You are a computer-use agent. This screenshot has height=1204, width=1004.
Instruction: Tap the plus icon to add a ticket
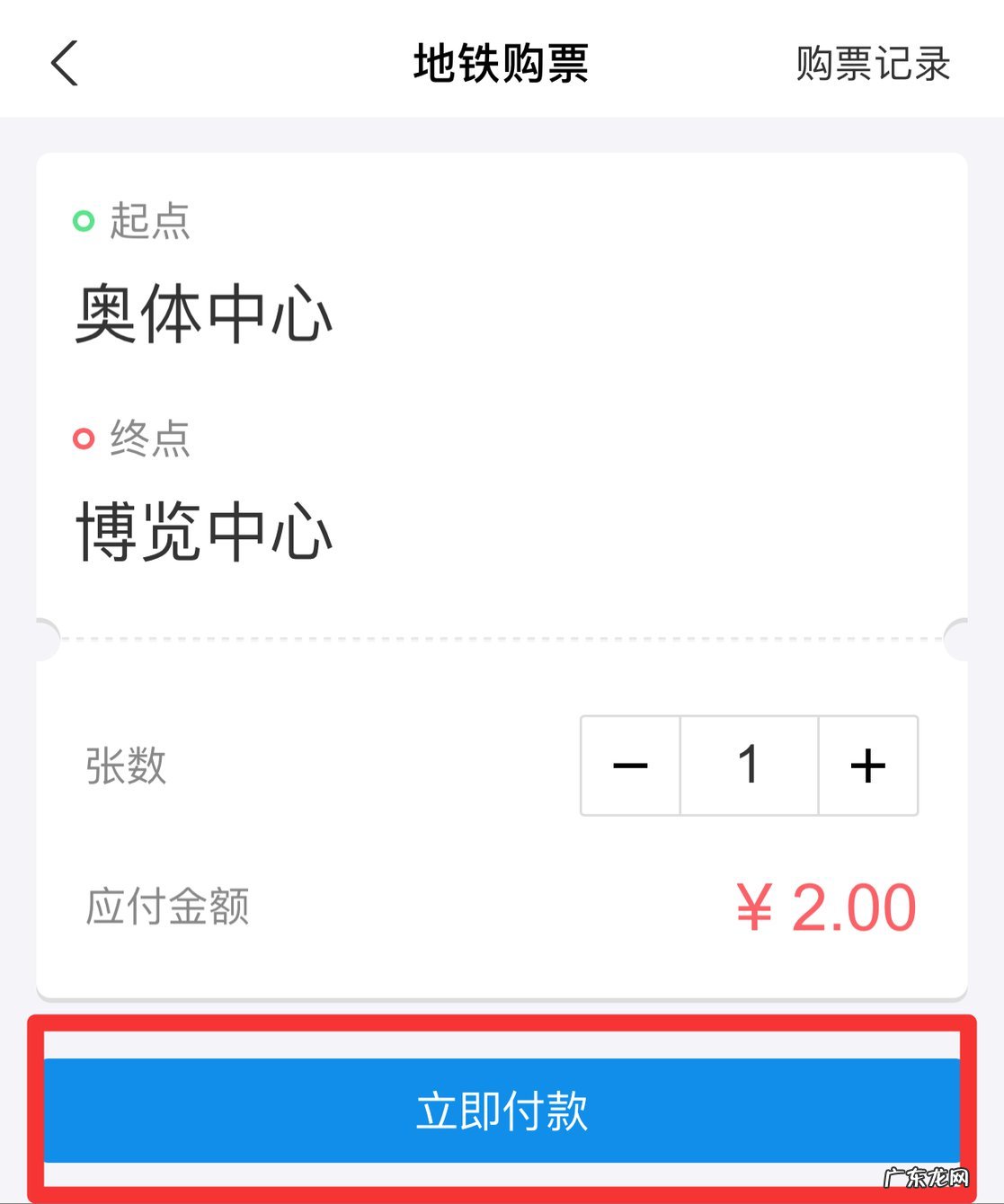[x=866, y=766]
